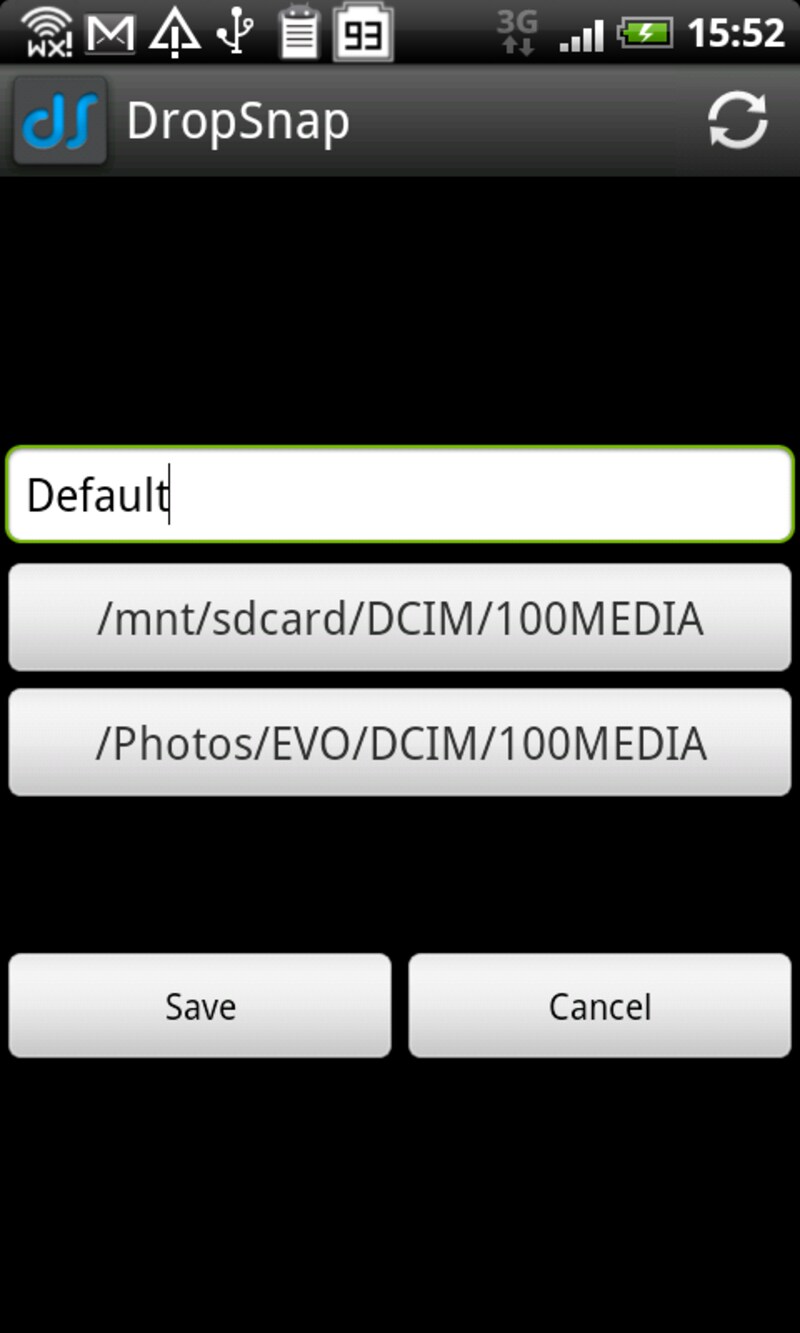800x1333 pixels.
Task: Tap the sync refresh icon
Action: click(x=738, y=121)
